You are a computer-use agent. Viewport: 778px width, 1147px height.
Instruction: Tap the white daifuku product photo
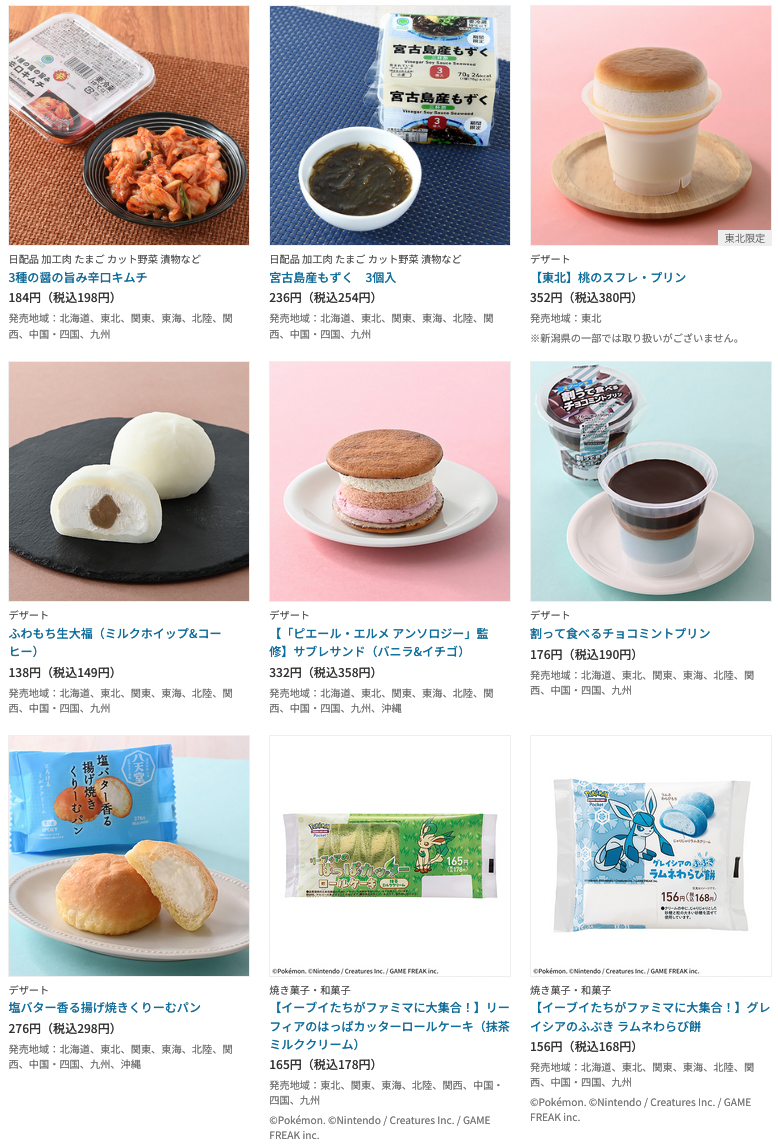click(129, 481)
